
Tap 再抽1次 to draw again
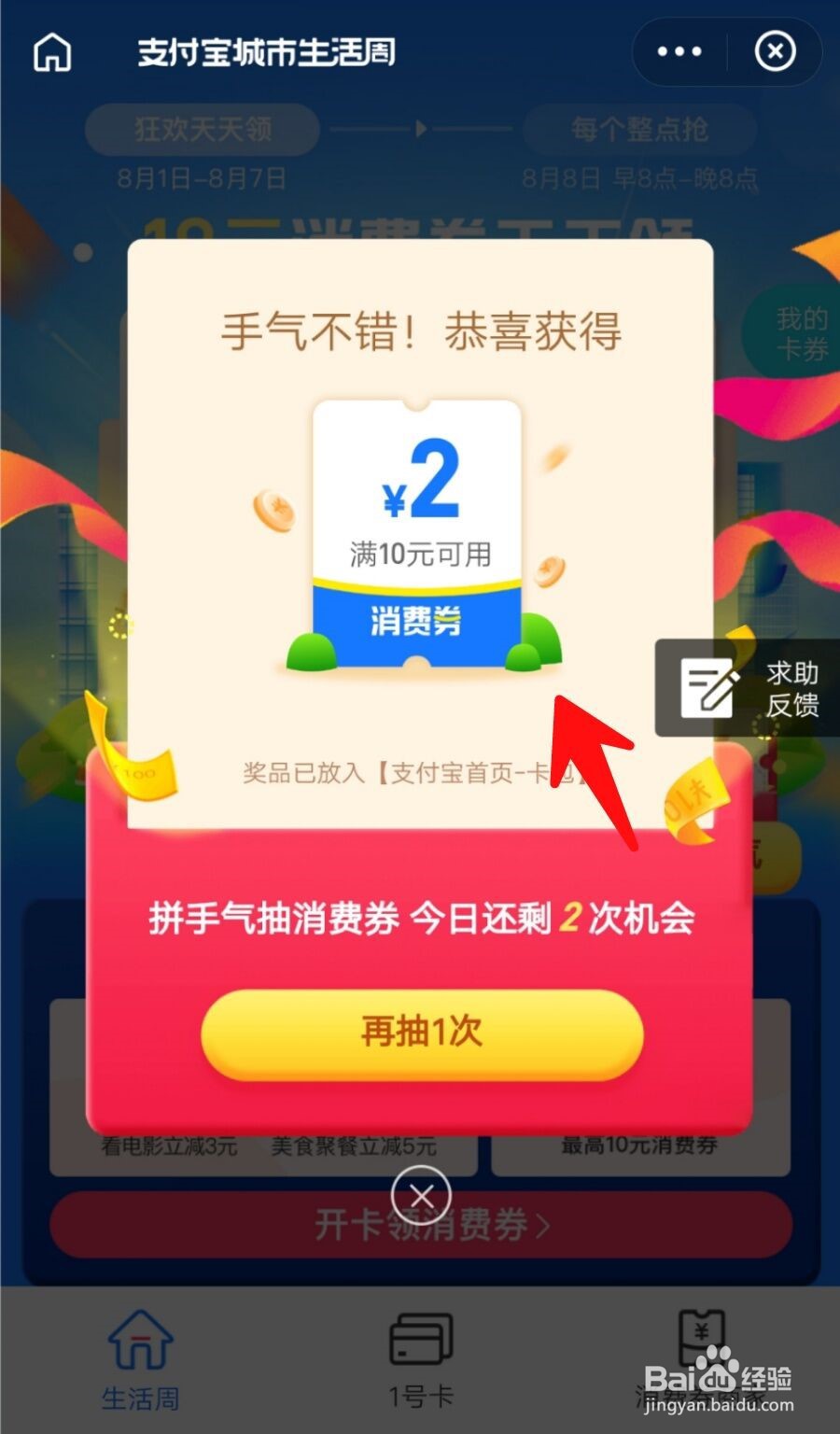(420, 1033)
